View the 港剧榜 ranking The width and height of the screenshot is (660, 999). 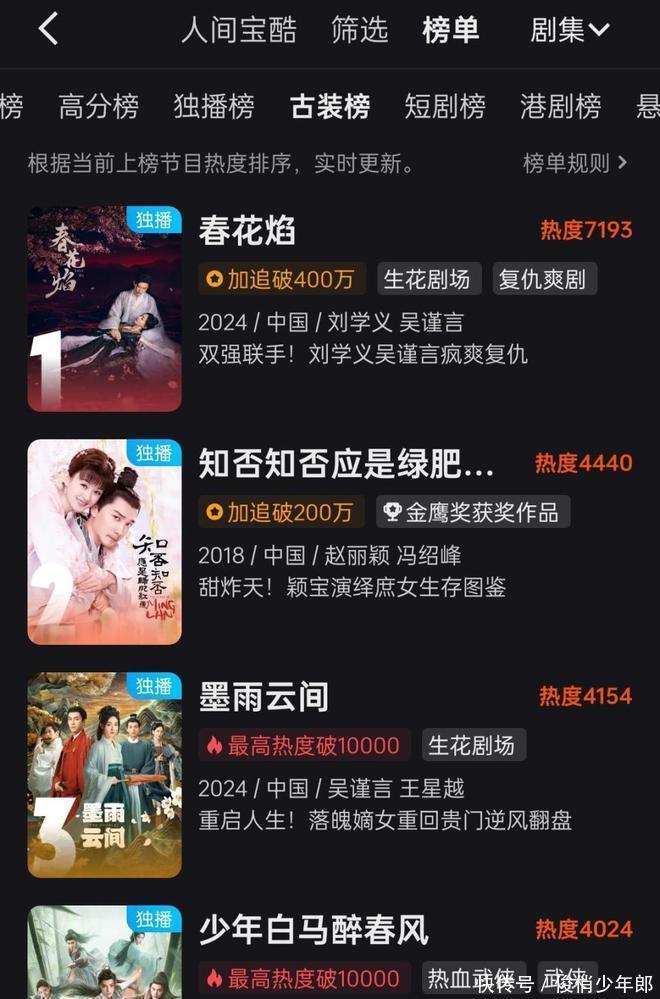click(560, 106)
